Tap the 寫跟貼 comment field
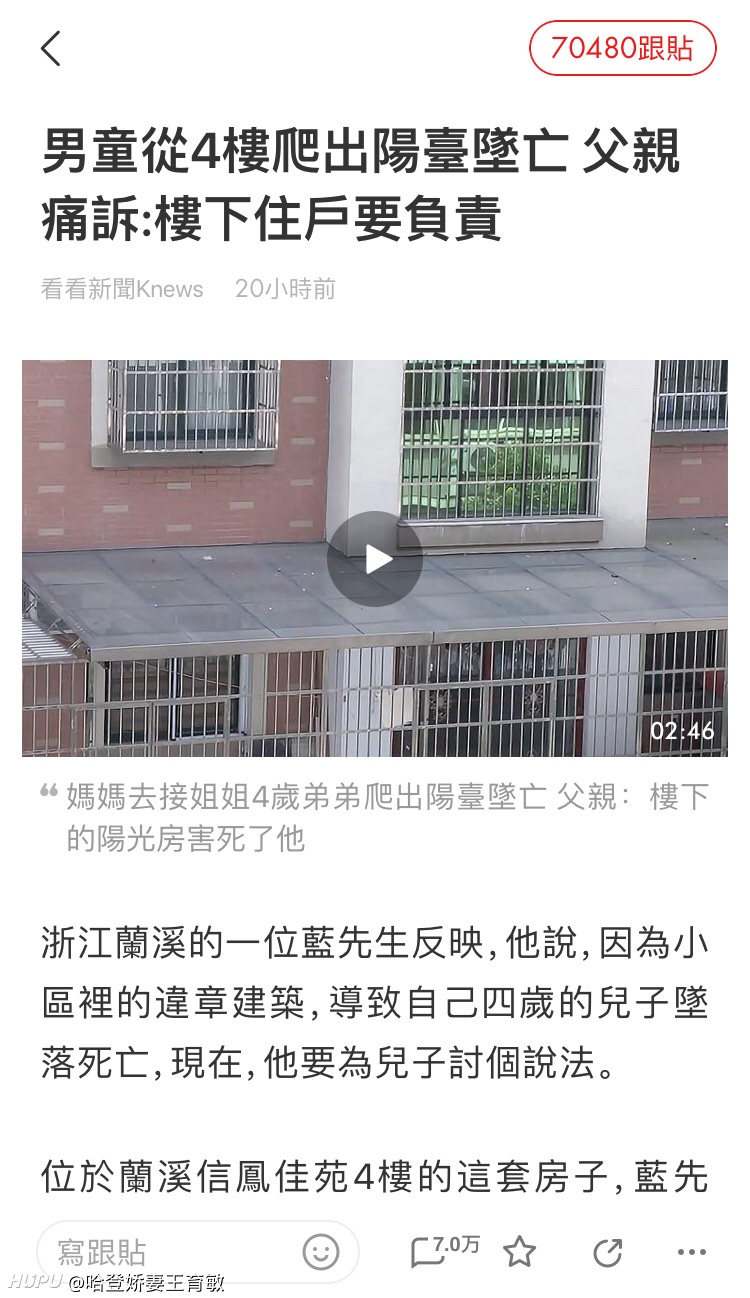750x1298 pixels. pyautogui.click(x=160, y=1251)
